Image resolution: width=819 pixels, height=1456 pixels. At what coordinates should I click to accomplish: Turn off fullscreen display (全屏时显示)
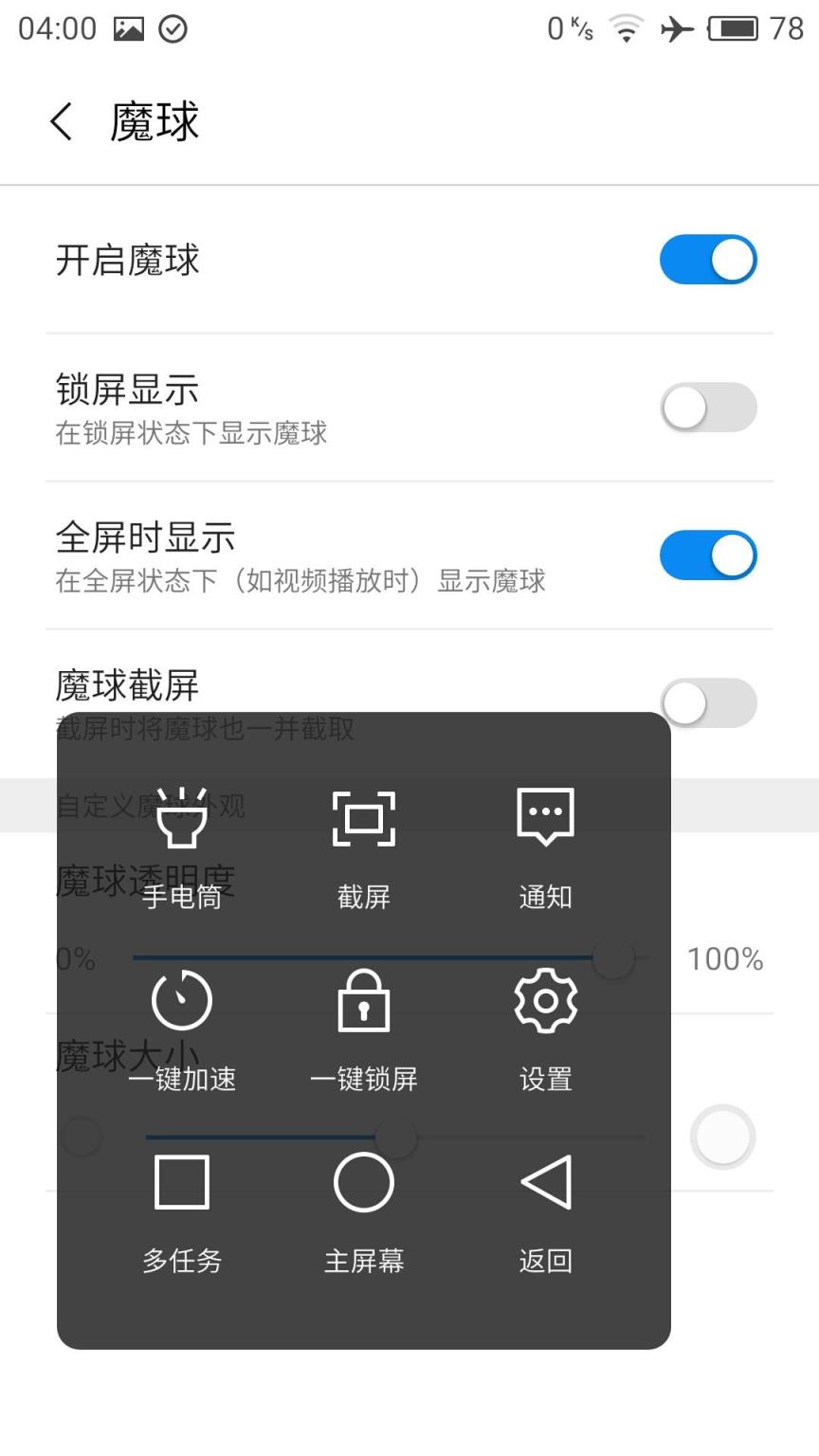(708, 555)
